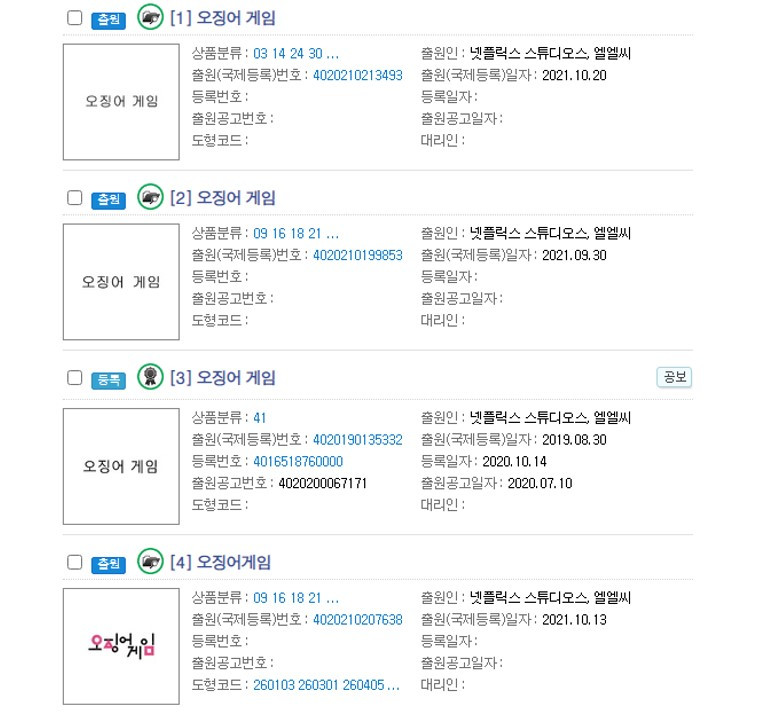Open application number 4020210207638

click(x=358, y=620)
